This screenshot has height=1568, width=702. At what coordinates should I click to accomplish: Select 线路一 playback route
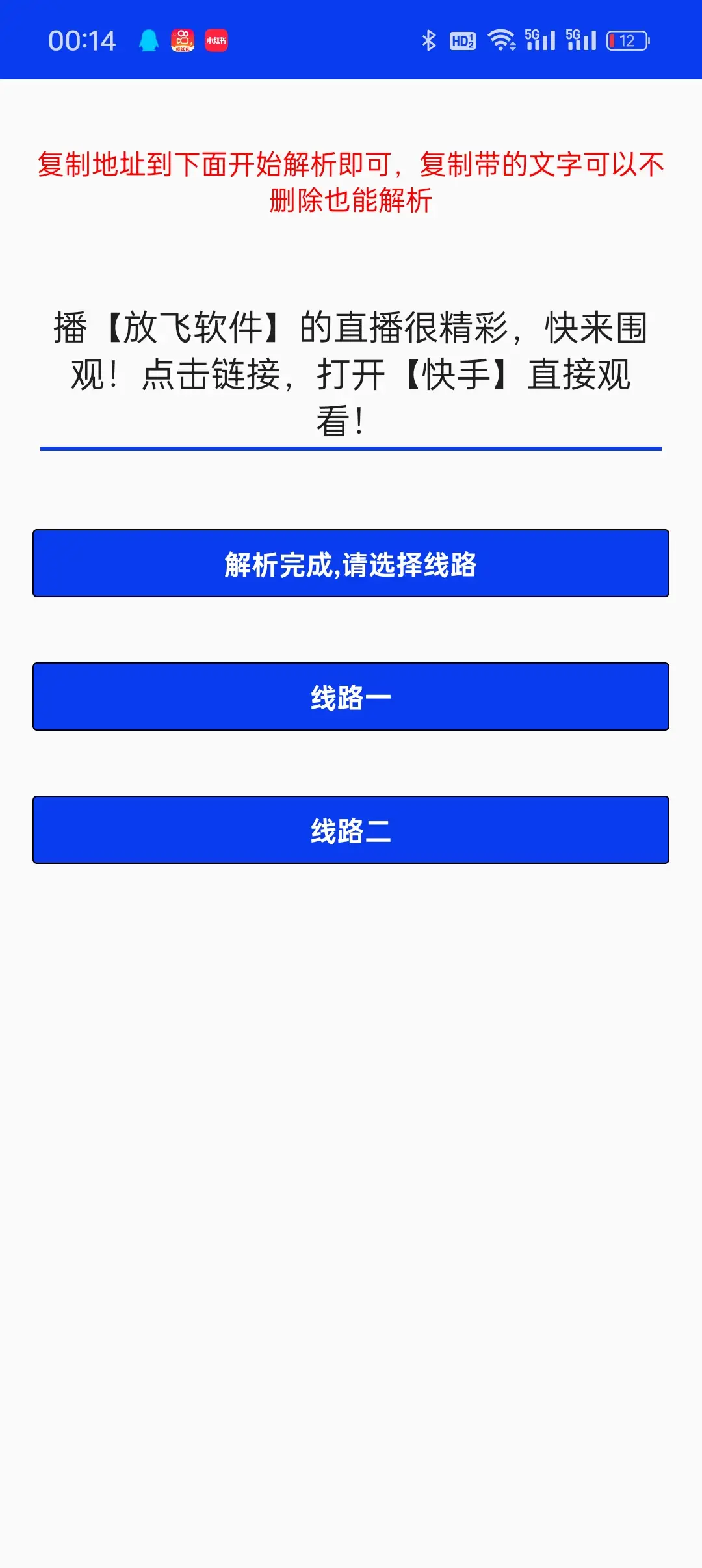351,696
